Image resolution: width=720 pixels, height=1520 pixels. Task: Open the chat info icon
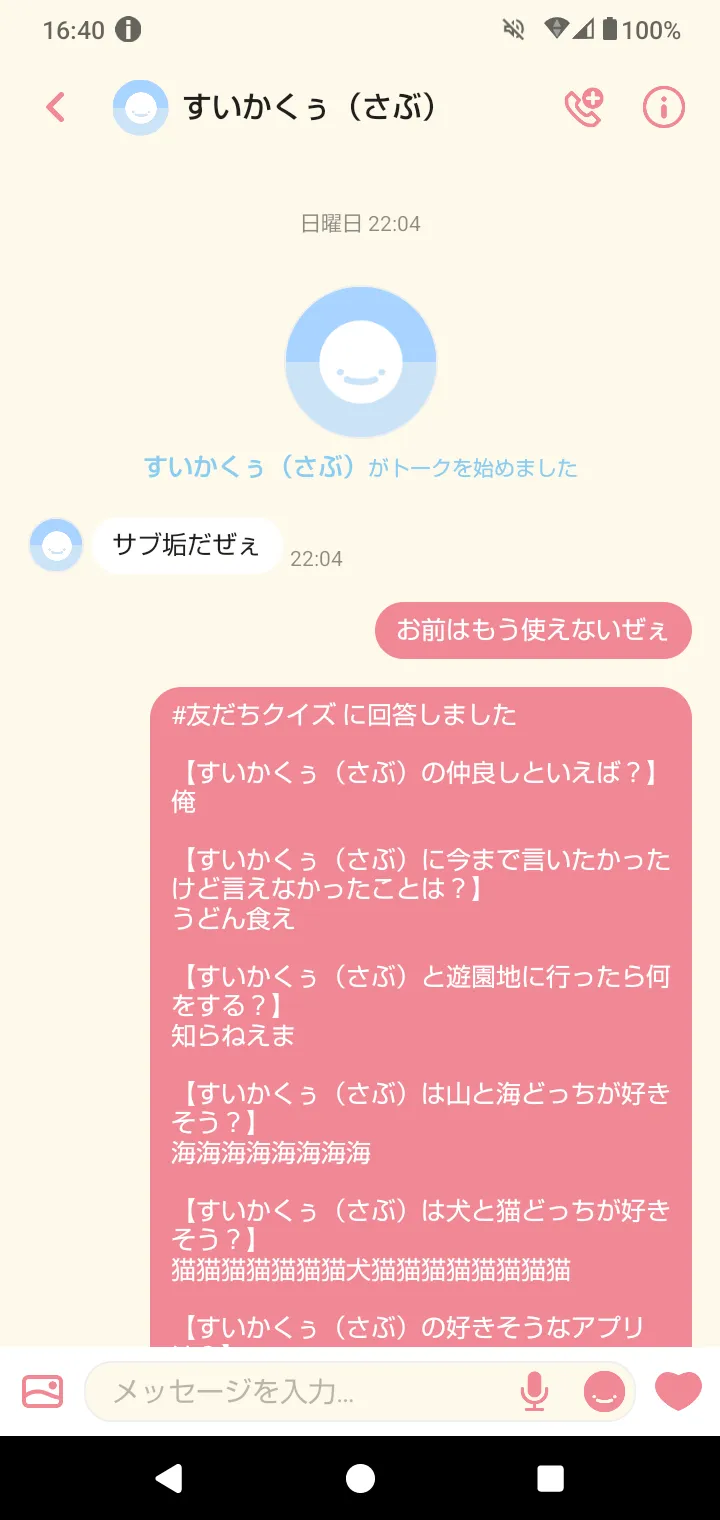[663, 107]
